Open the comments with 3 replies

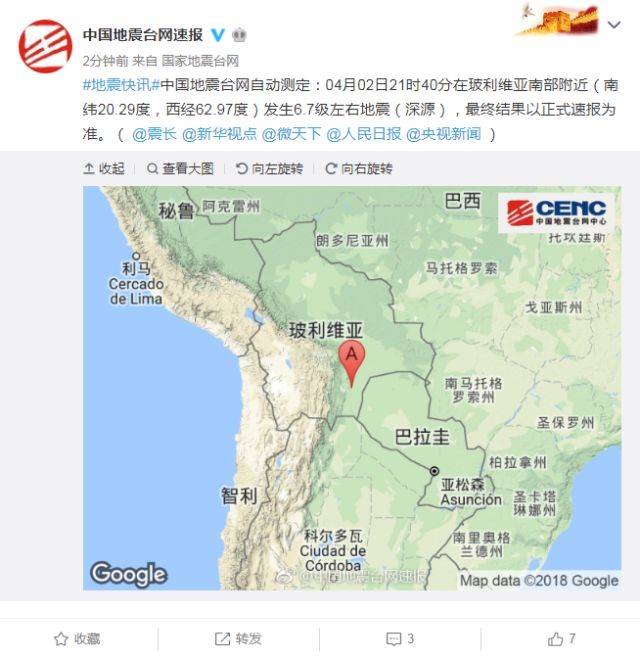400,638
